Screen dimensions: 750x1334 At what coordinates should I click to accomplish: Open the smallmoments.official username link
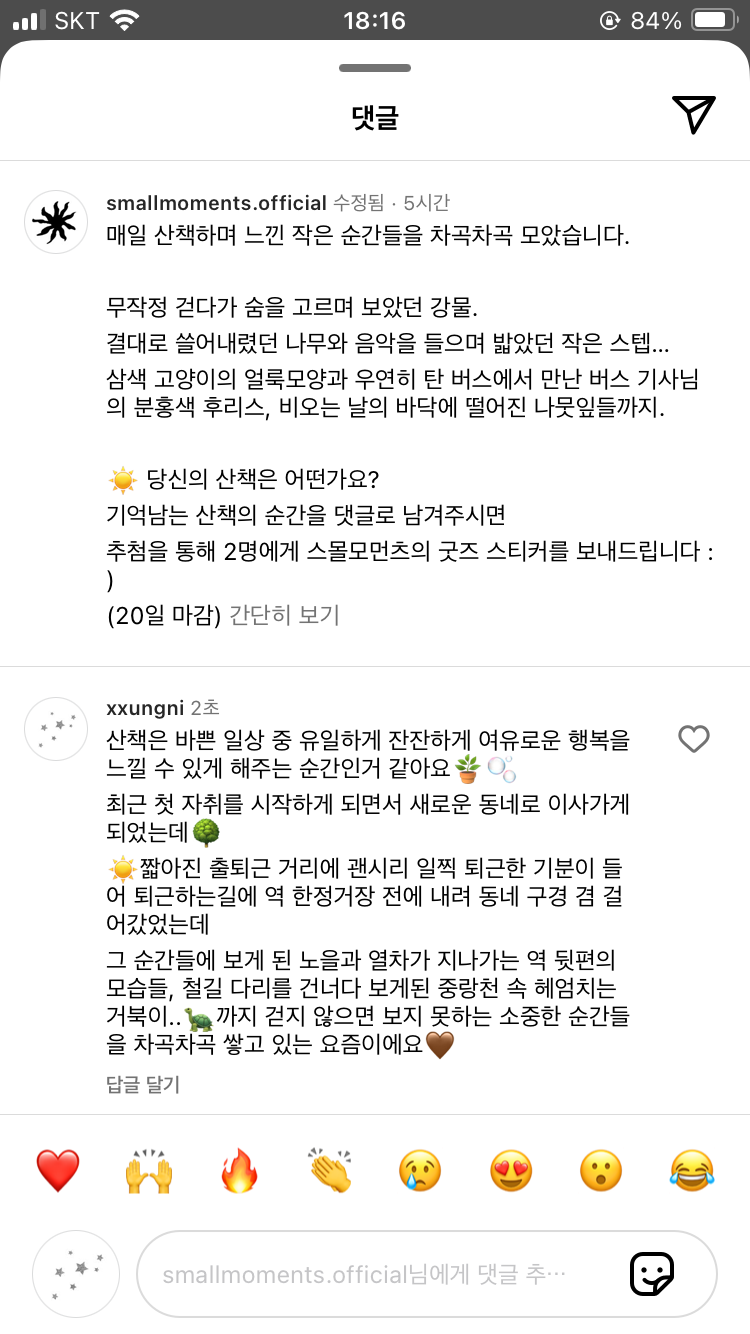click(216, 203)
